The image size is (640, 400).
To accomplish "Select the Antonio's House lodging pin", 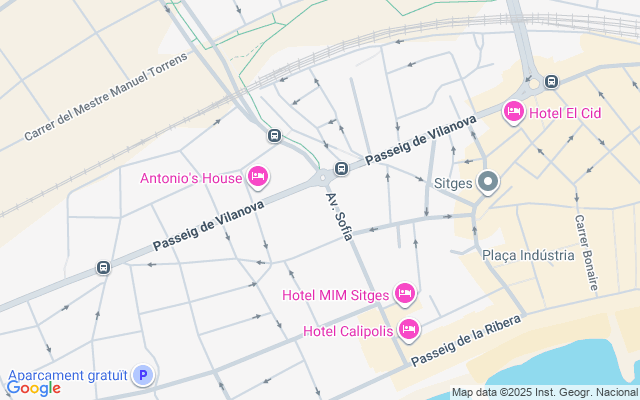I will 257,178.
